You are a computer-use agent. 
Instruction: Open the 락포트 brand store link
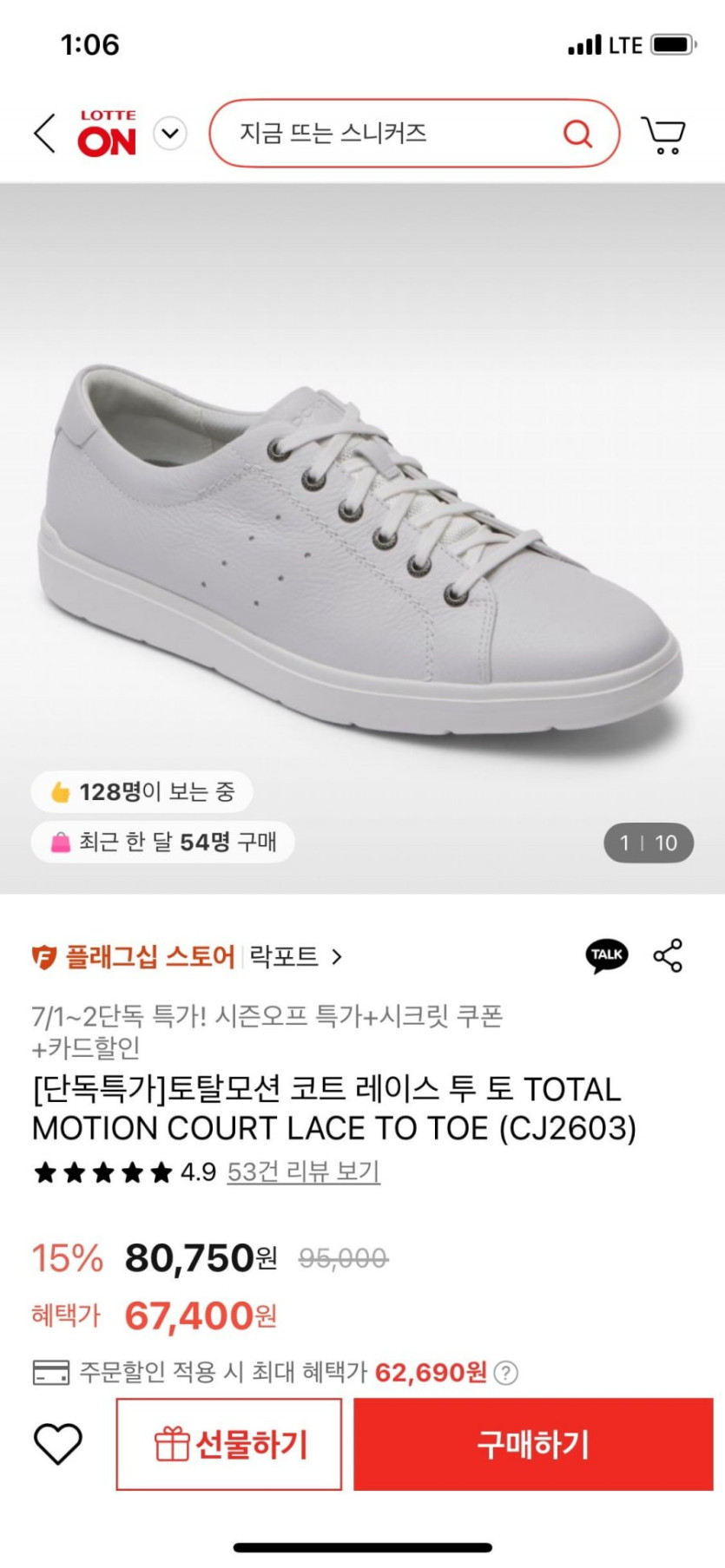click(x=295, y=956)
